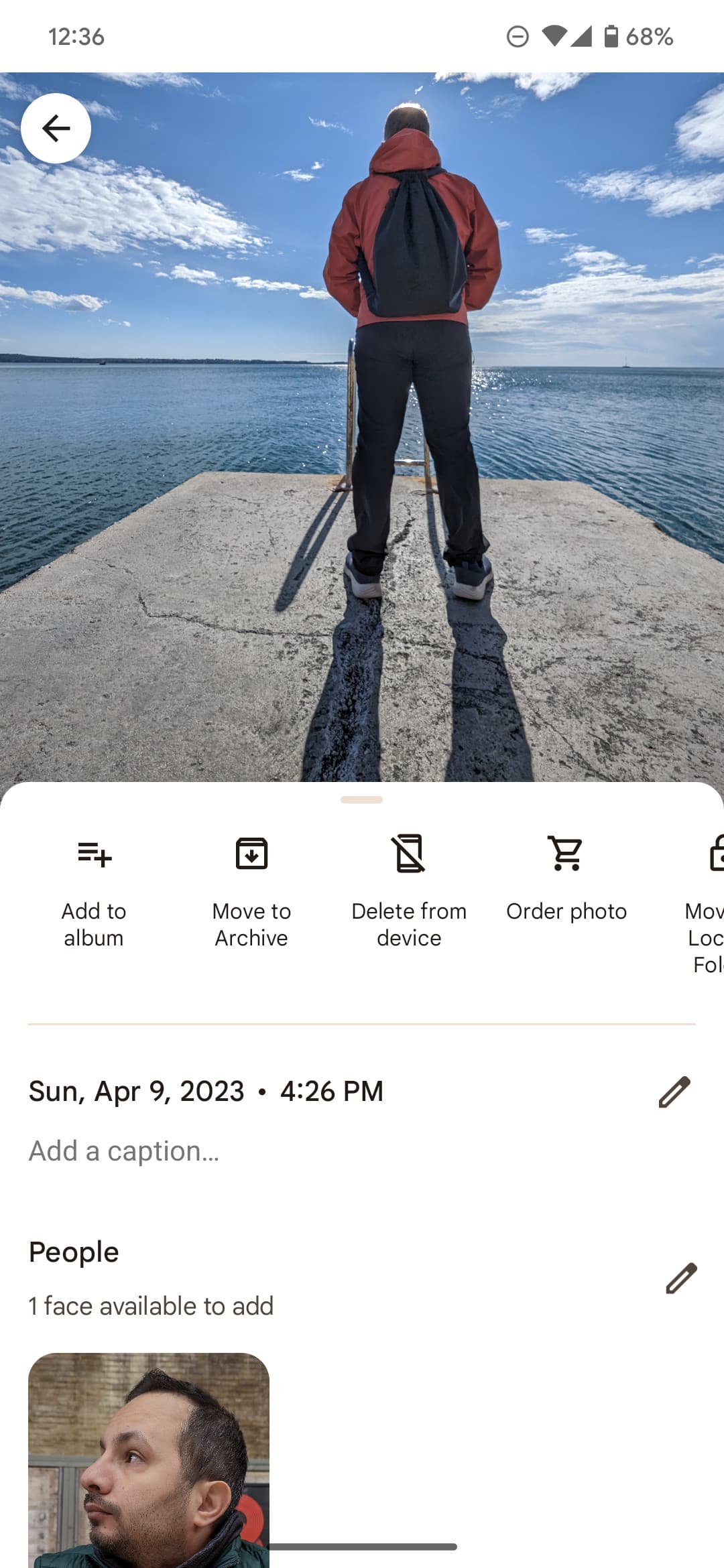Tap the battery percentage indicator
Screen dimensions: 724x1568
648,38
